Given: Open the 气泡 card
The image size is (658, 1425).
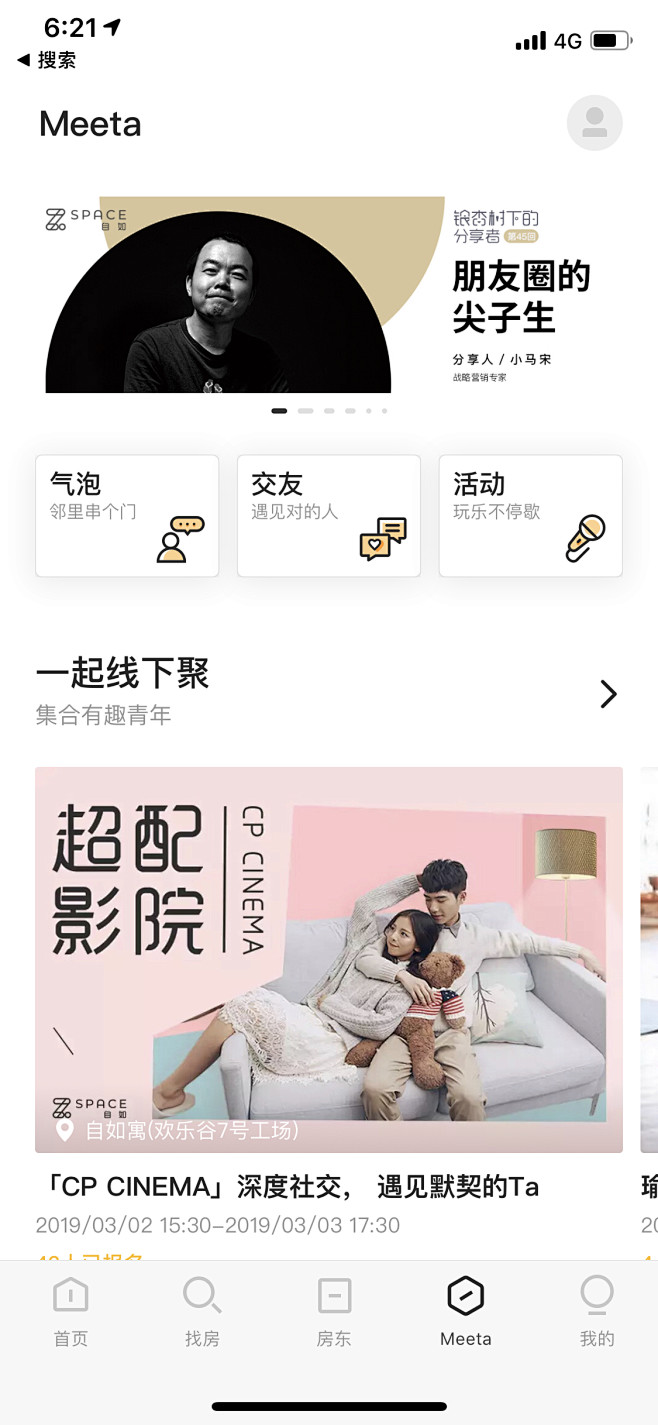Looking at the screenshot, I should coord(127,515).
